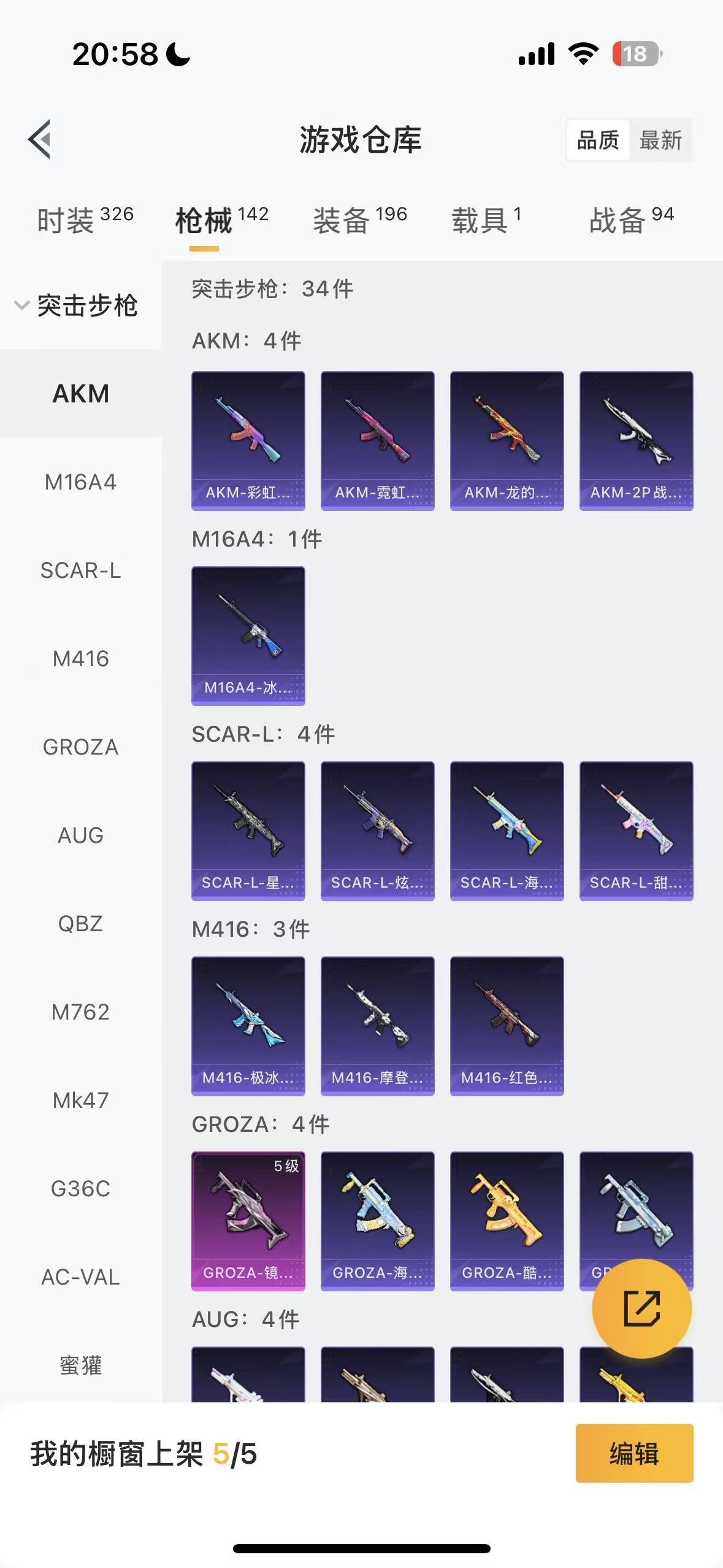Open the M16A4-冰 skin tile
723x1568 pixels.
click(248, 636)
